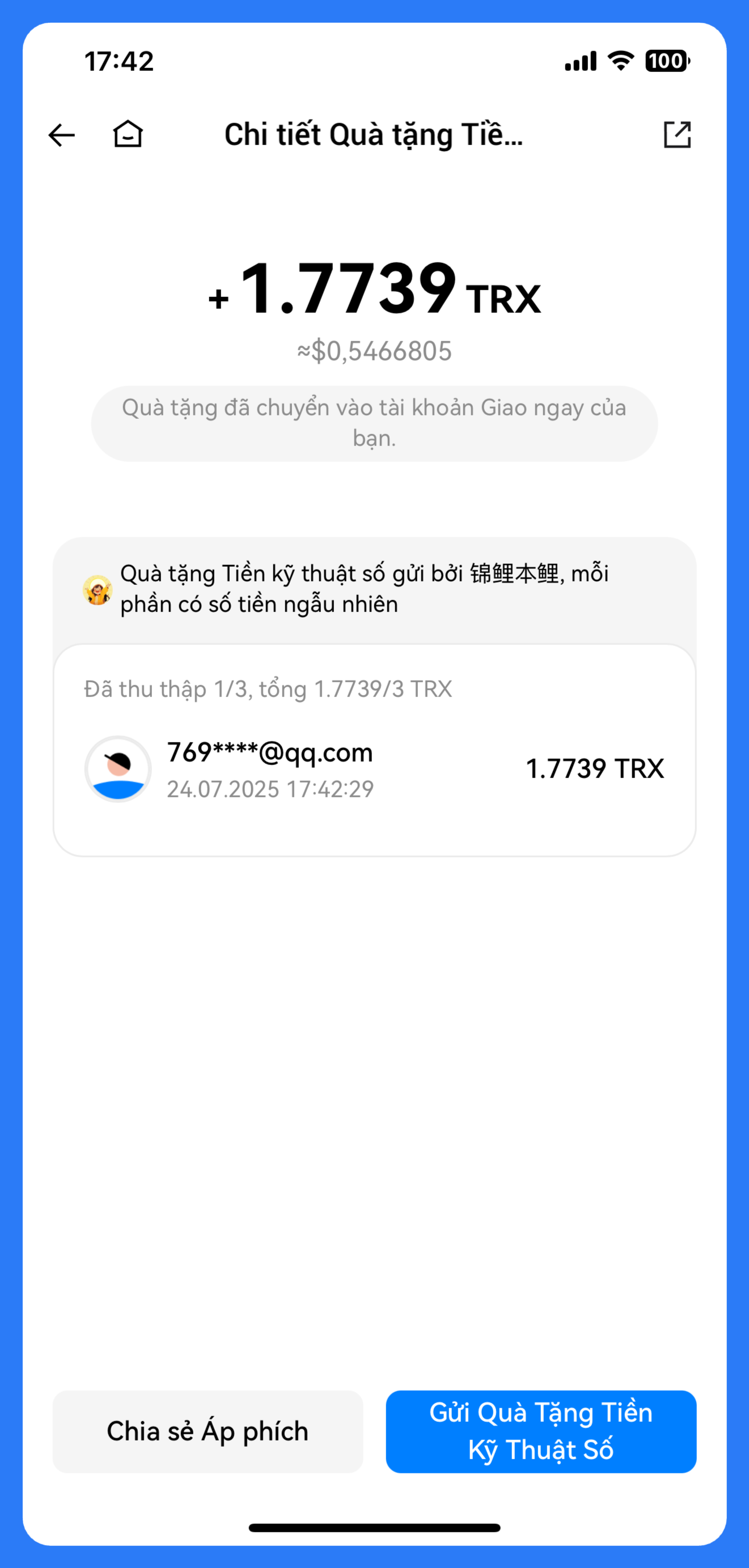Share gift details via export icon

(677, 134)
